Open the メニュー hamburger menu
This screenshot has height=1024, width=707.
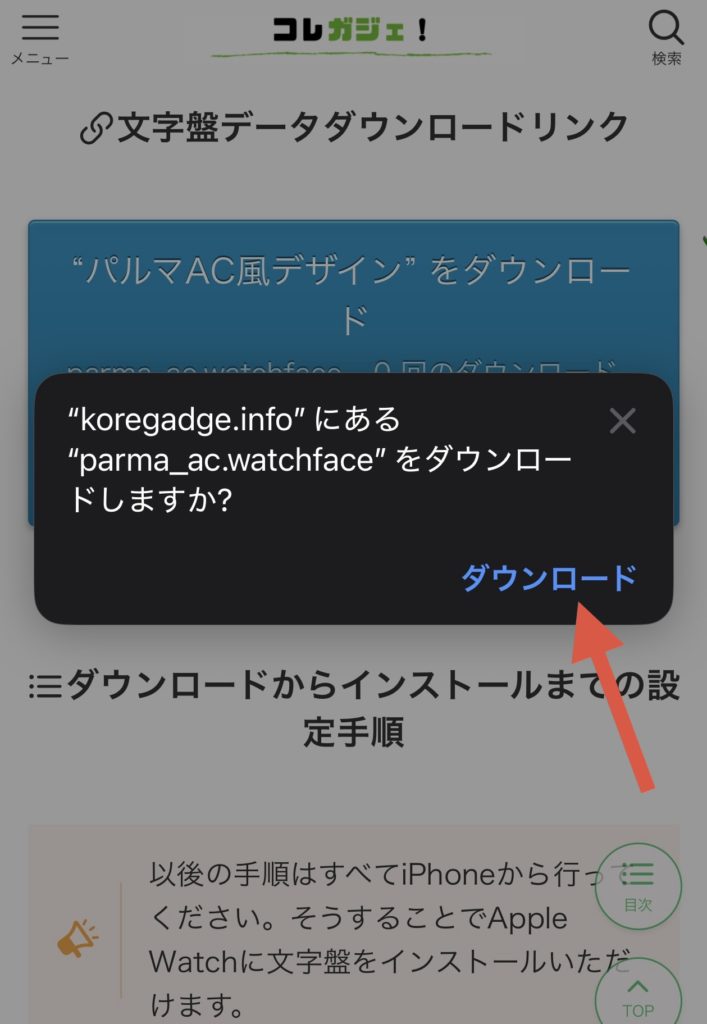(39, 37)
